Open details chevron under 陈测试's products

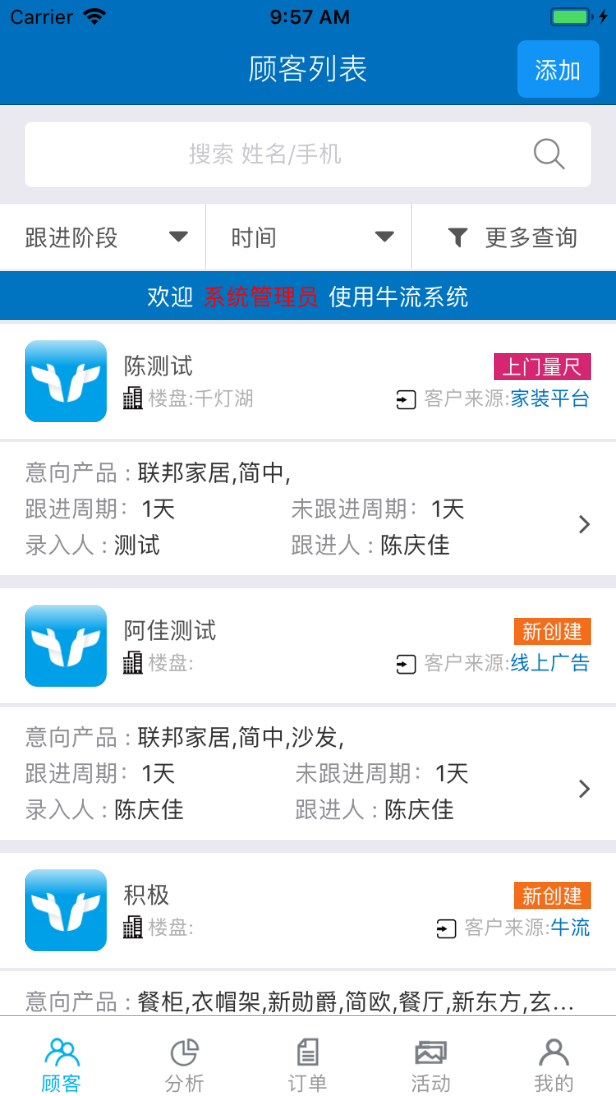585,524
